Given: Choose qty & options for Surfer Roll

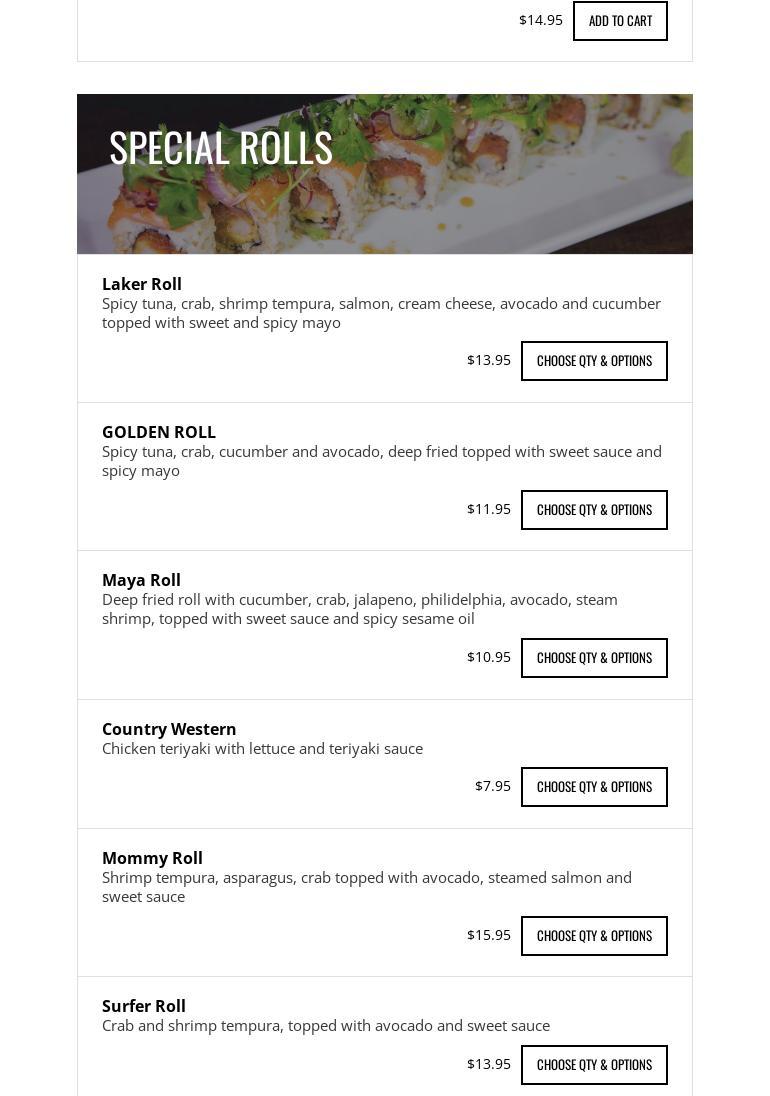Looking at the screenshot, I should [594, 1065].
